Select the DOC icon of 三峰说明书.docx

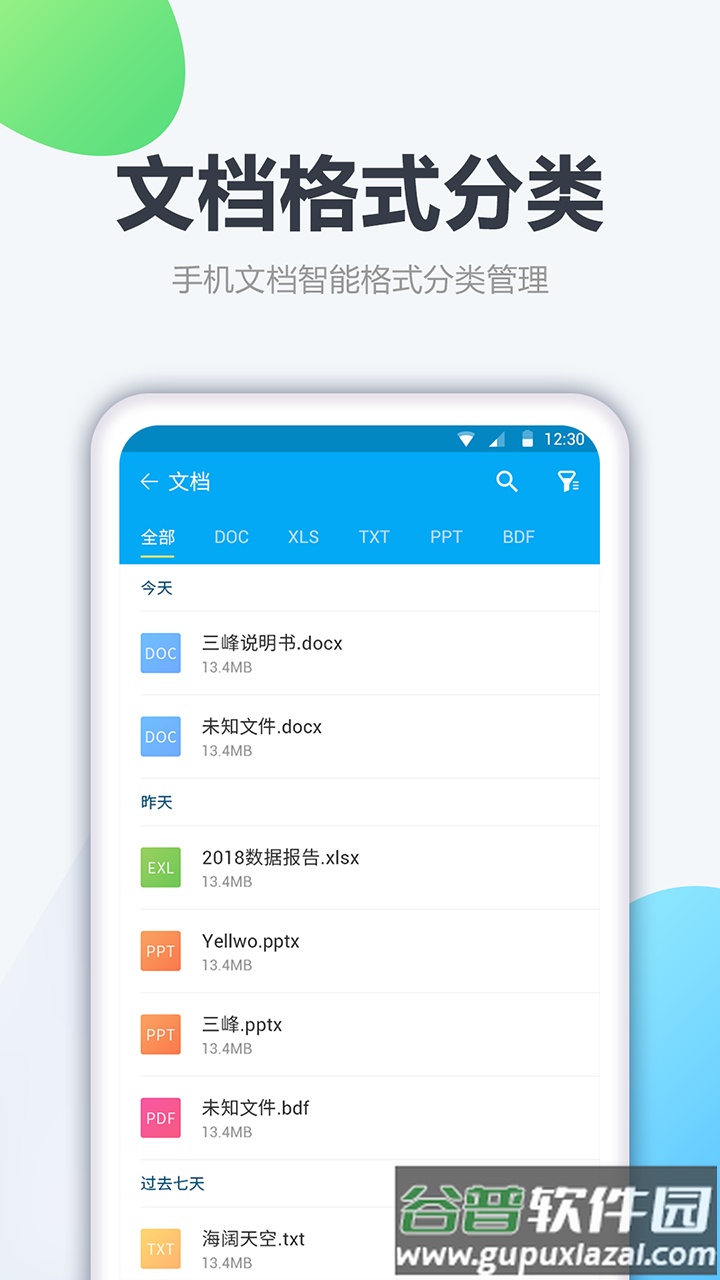(x=160, y=653)
